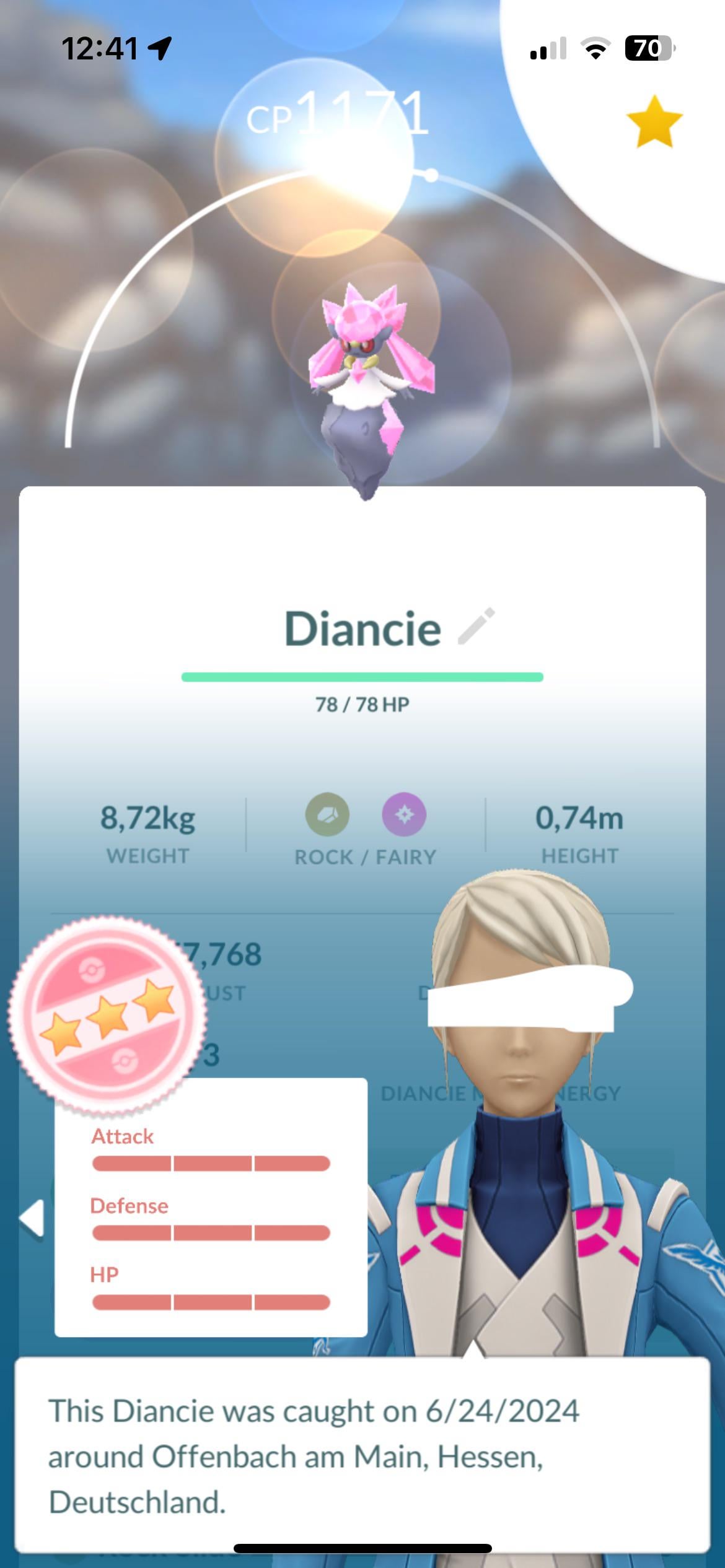Tap the left arrow to go back
This screenshot has height=1568, width=725.
click(x=32, y=1217)
